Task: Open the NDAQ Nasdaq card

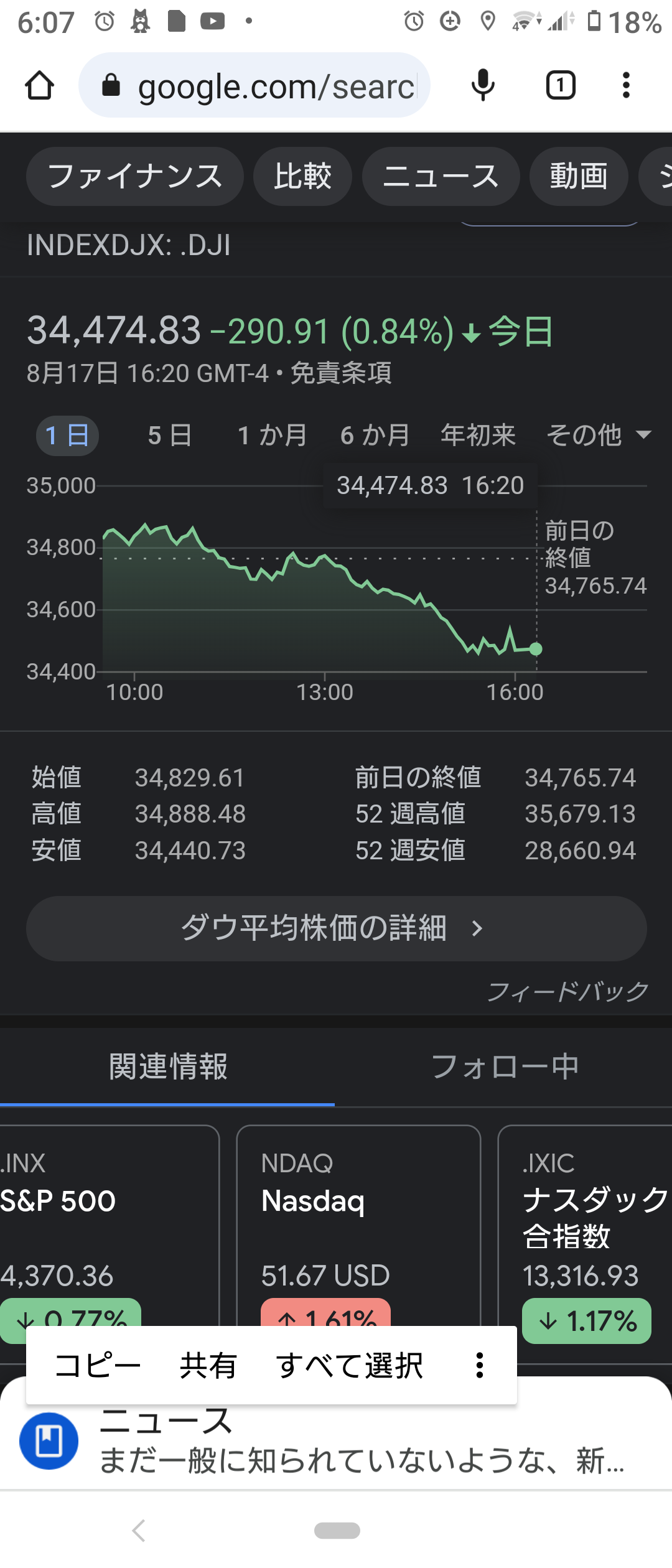Action: (x=358, y=1220)
